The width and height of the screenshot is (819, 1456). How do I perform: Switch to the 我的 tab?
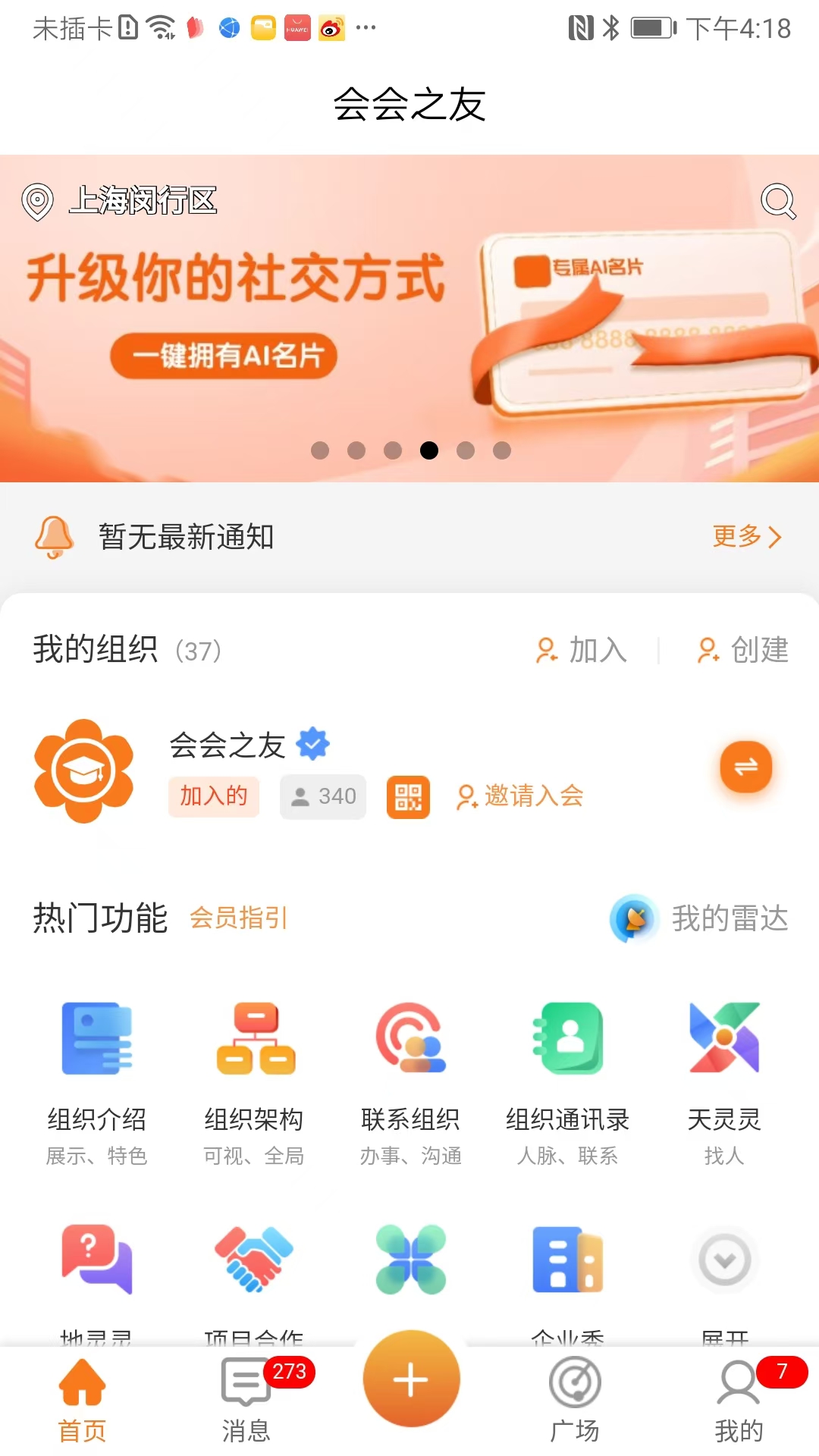pyautogui.click(x=739, y=1401)
